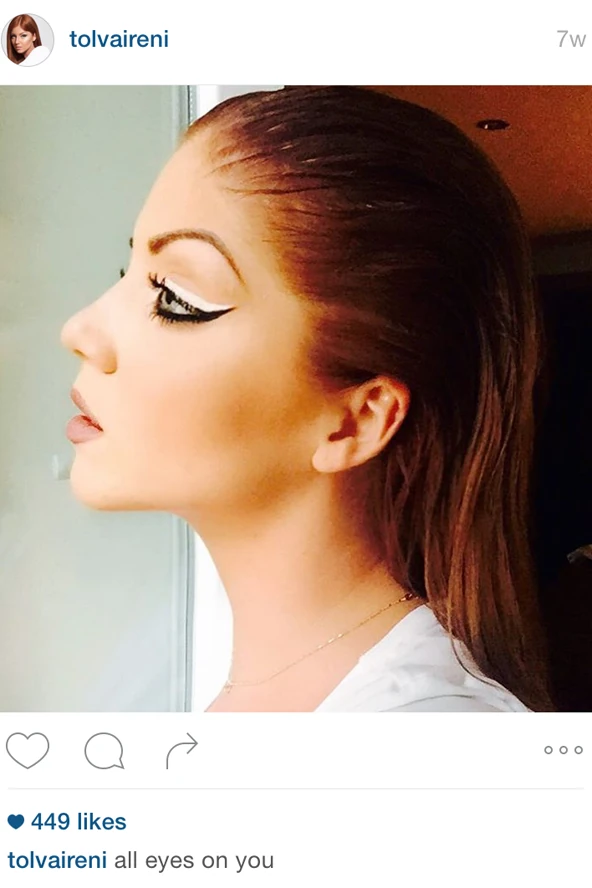Open the three-dot more options menu

tap(563, 750)
